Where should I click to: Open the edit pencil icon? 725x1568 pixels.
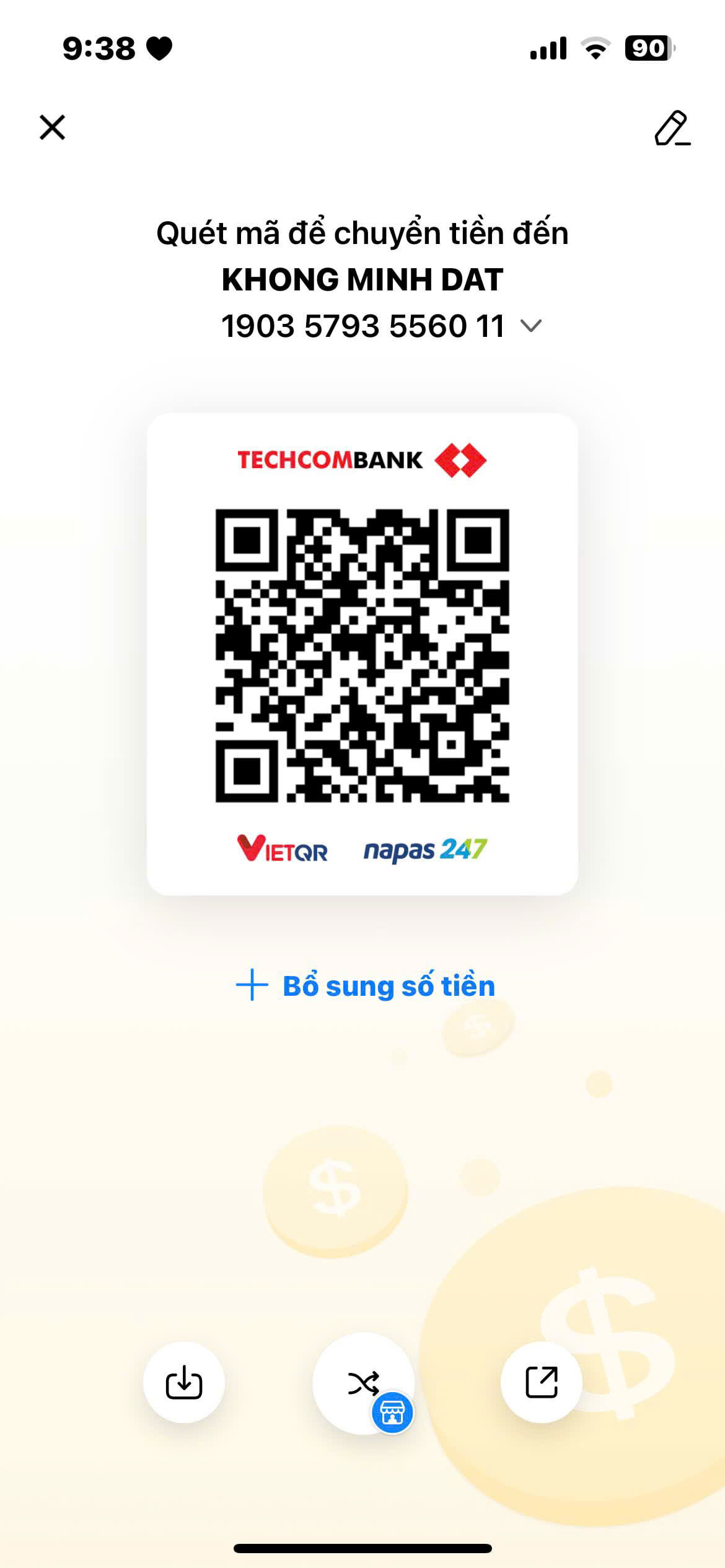coord(672,128)
